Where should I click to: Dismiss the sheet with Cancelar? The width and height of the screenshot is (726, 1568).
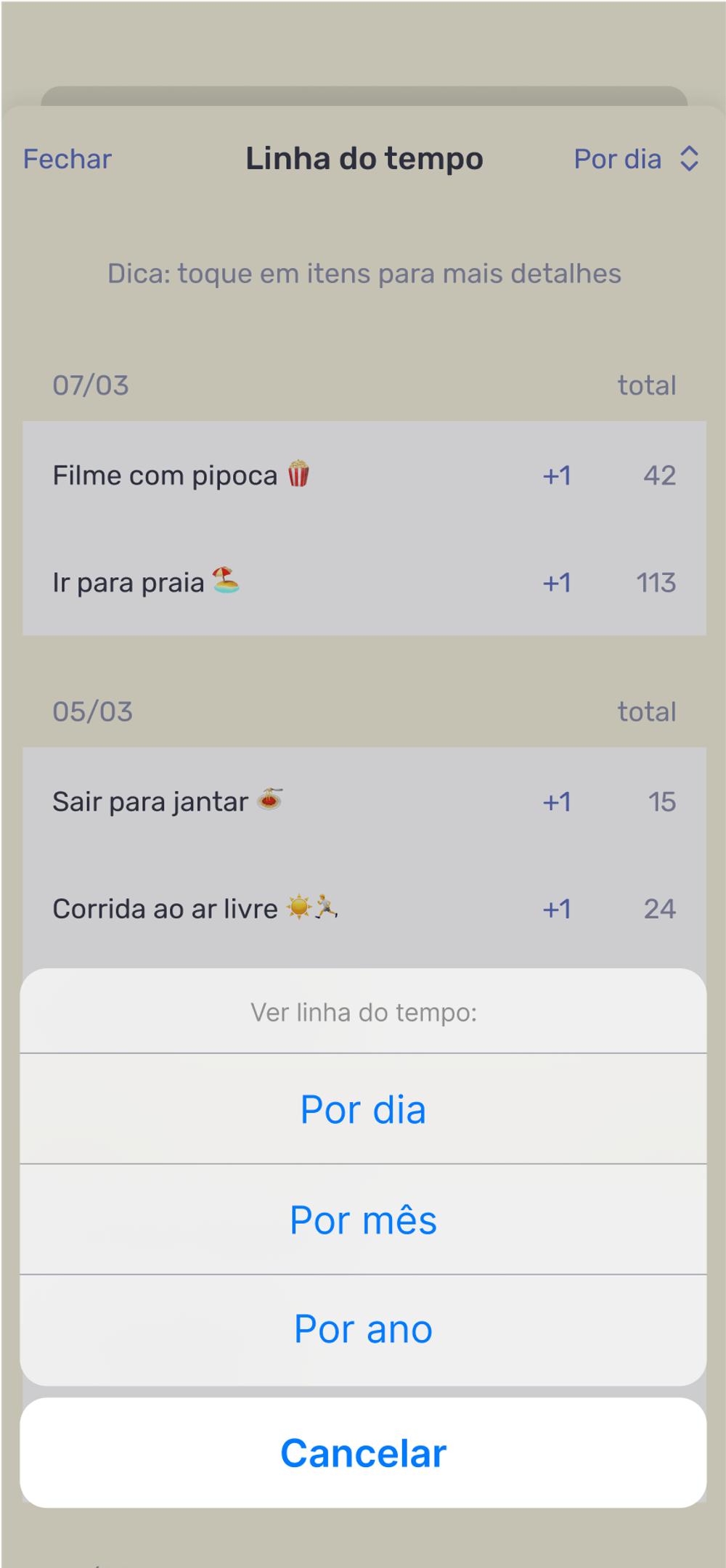pyautogui.click(x=363, y=1453)
